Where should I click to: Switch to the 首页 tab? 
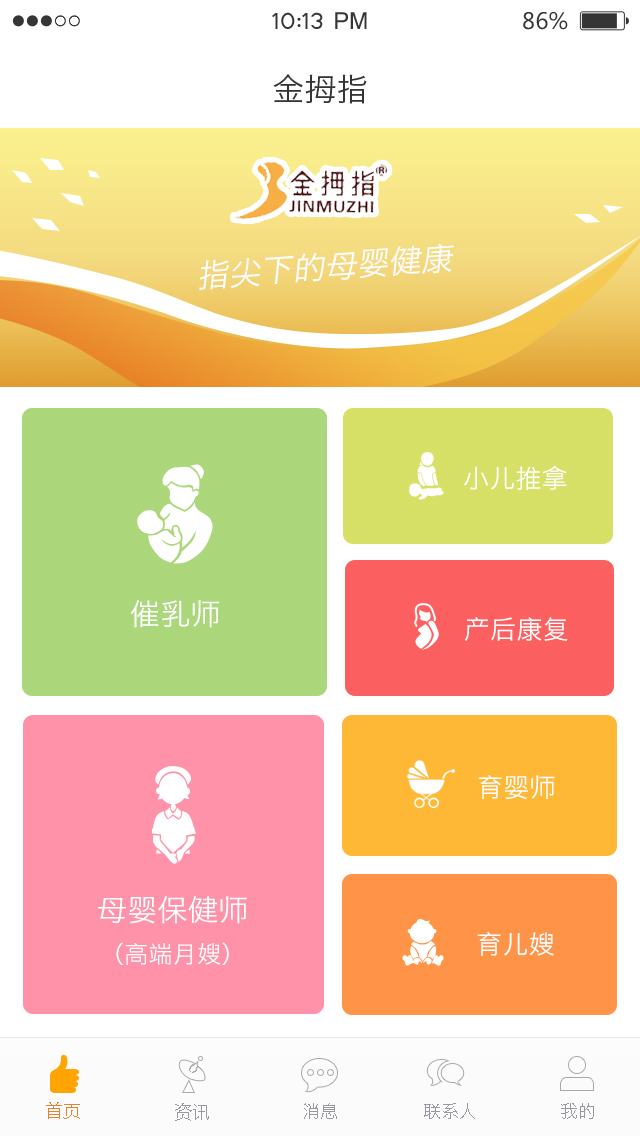tap(64, 1087)
